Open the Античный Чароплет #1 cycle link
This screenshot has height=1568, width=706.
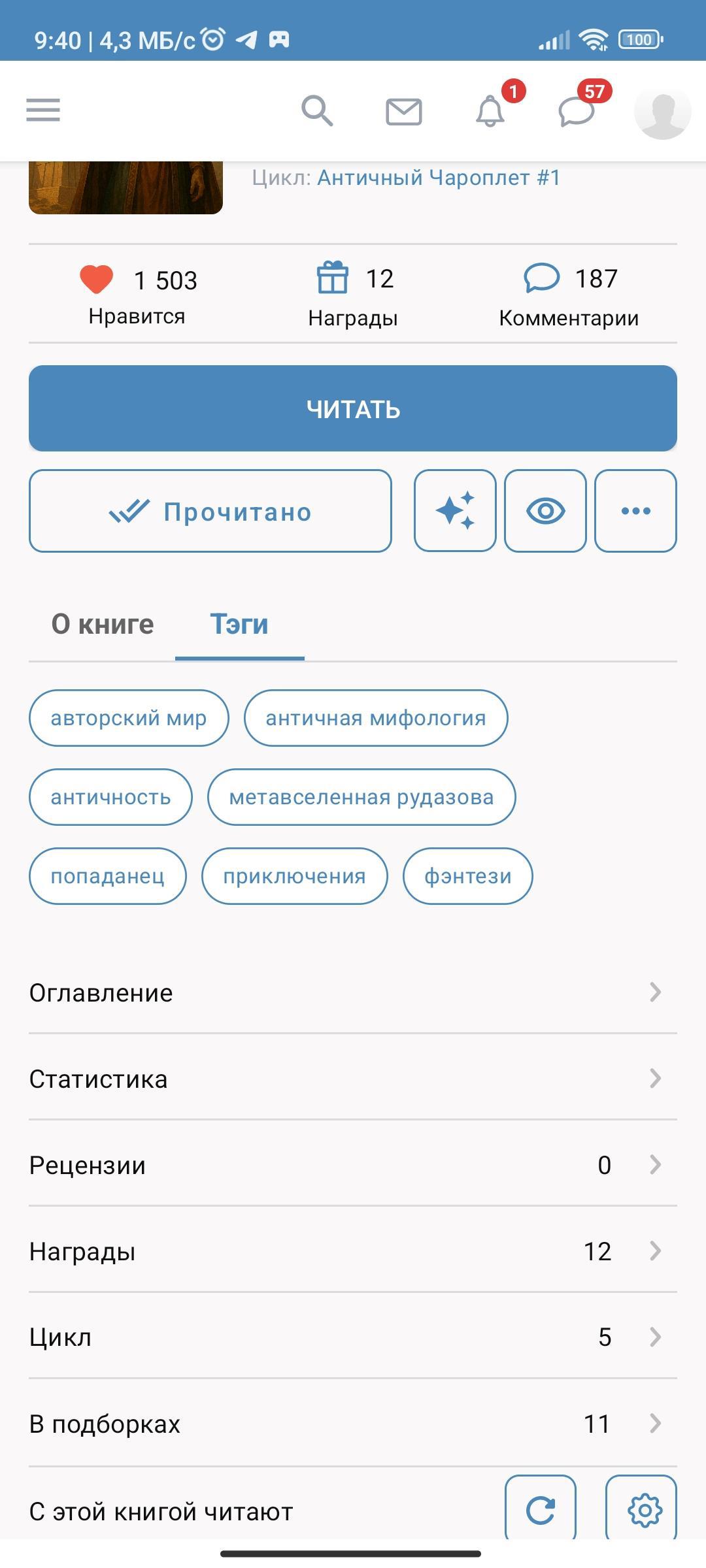pos(439,178)
